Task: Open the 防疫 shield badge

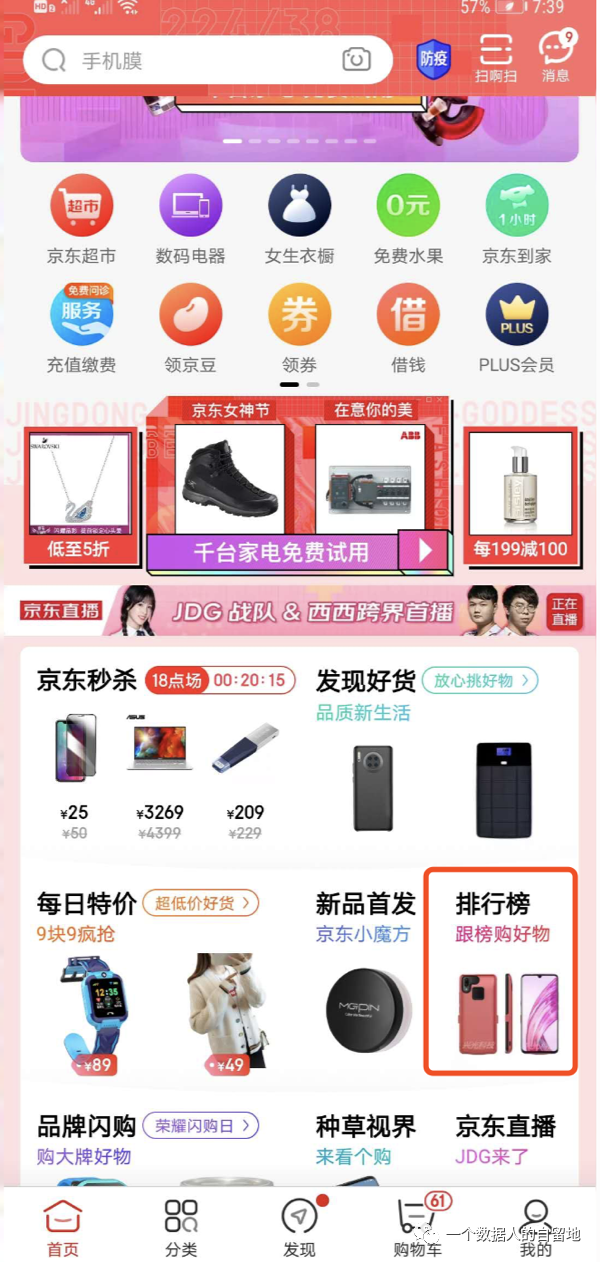Action: [x=433, y=60]
